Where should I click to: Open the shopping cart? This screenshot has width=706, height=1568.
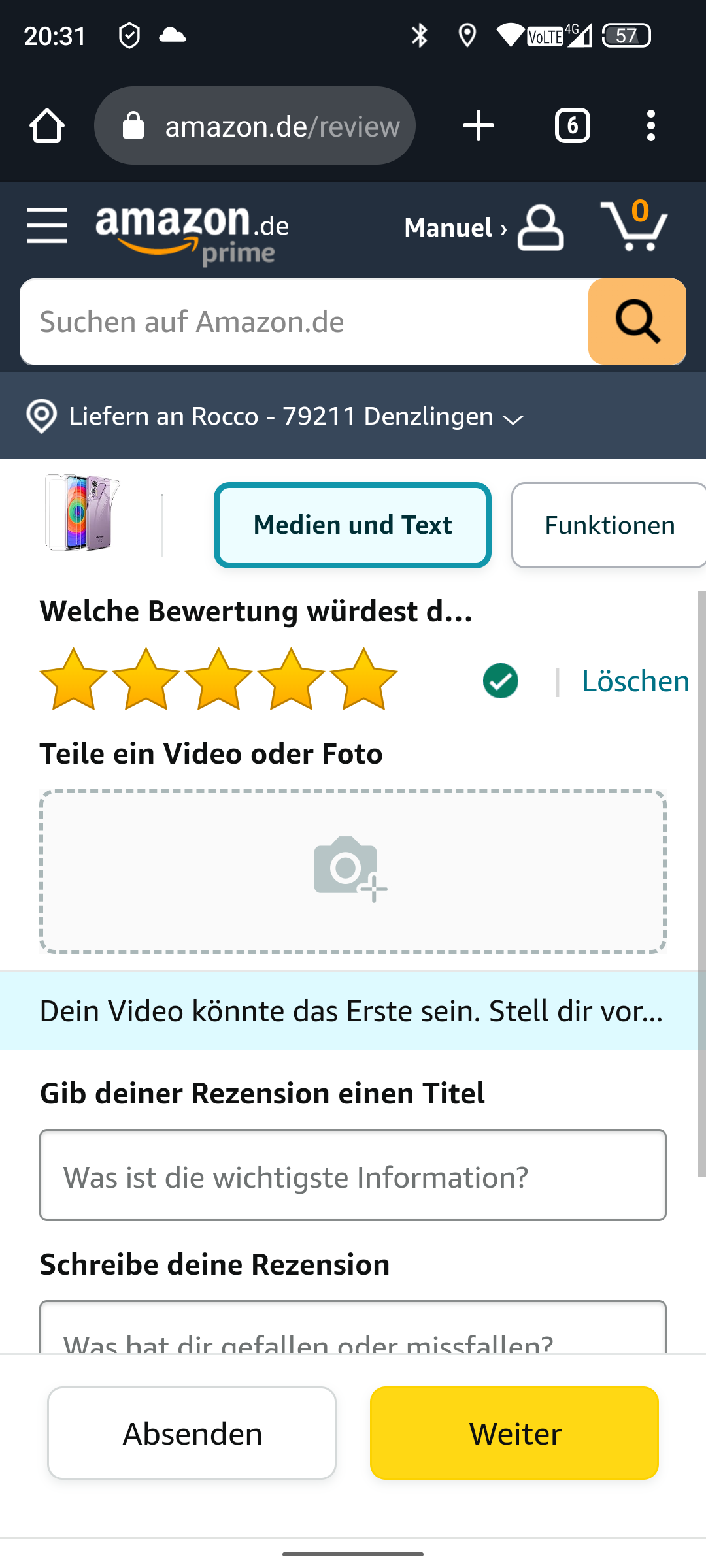click(x=633, y=226)
